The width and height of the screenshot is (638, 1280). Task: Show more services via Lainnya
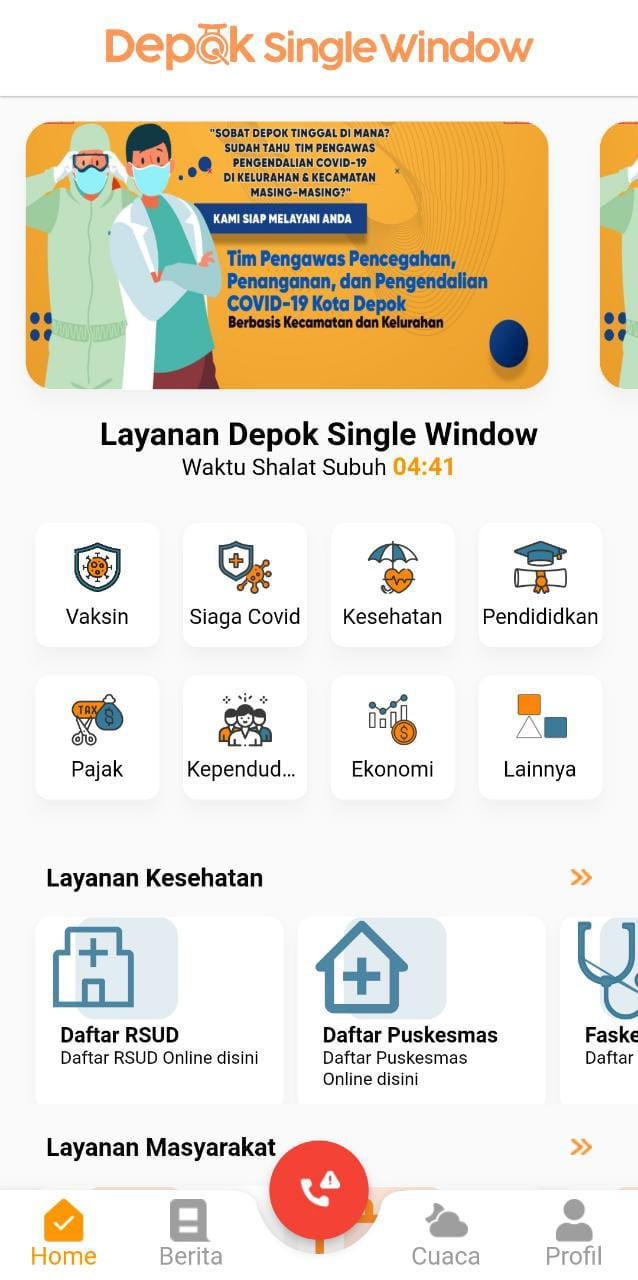click(x=540, y=737)
